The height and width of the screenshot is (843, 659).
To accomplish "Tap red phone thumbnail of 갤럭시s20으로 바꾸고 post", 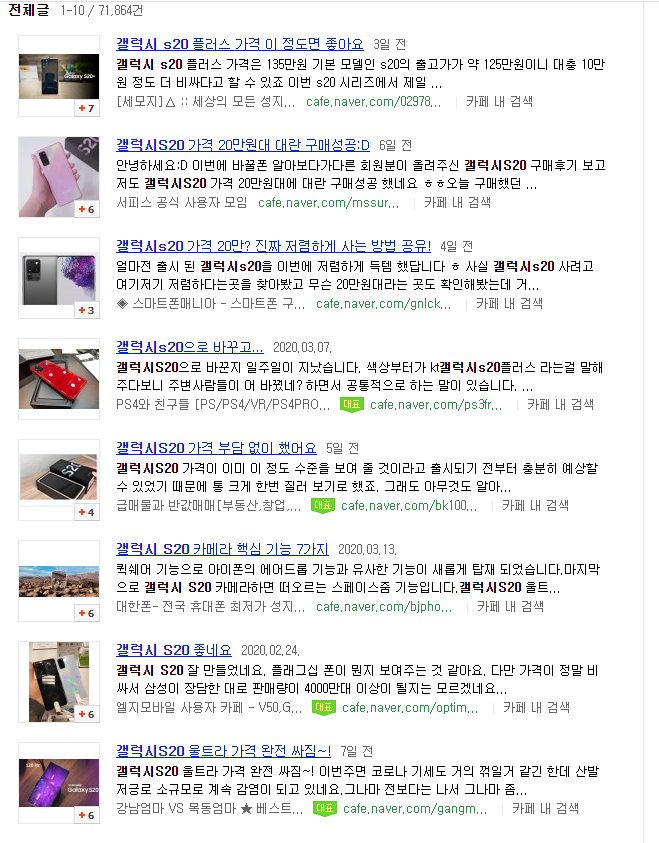I will tap(58, 373).
